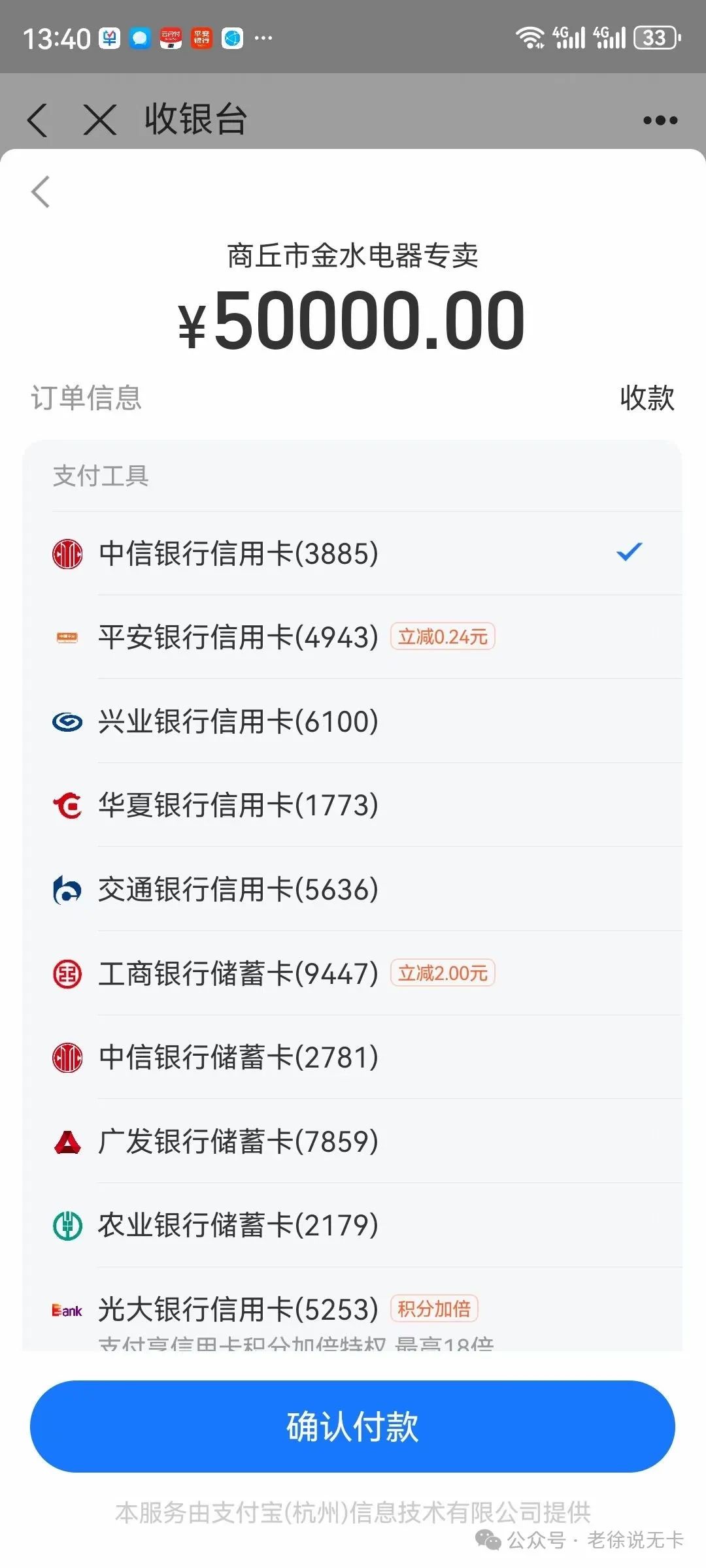Pick 光大银行信用卡(5253)
The image size is (706, 1568).
point(352,1309)
